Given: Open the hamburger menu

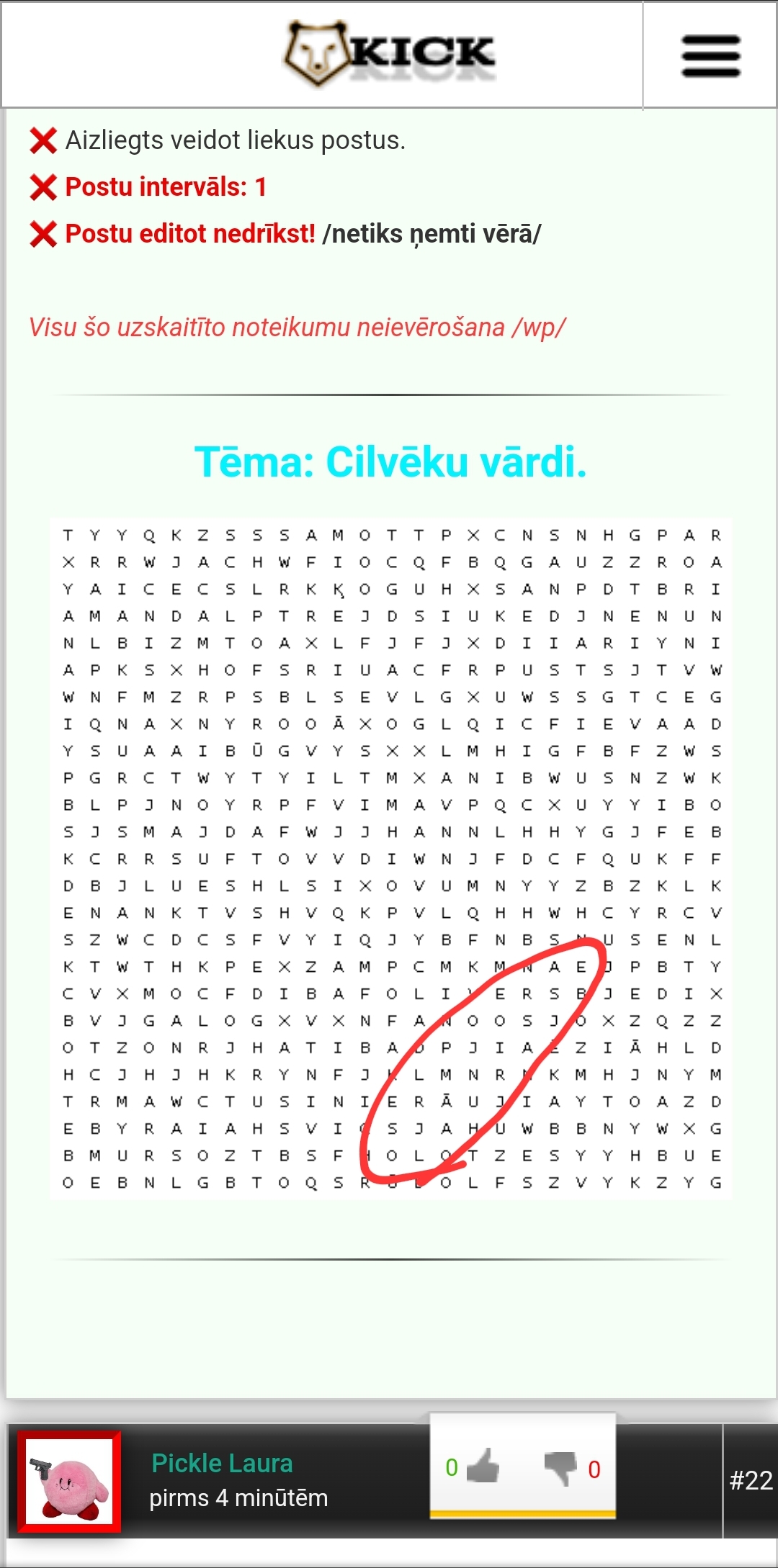Looking at the screenshot, I should pyautogui.click(x=710, y=55).
